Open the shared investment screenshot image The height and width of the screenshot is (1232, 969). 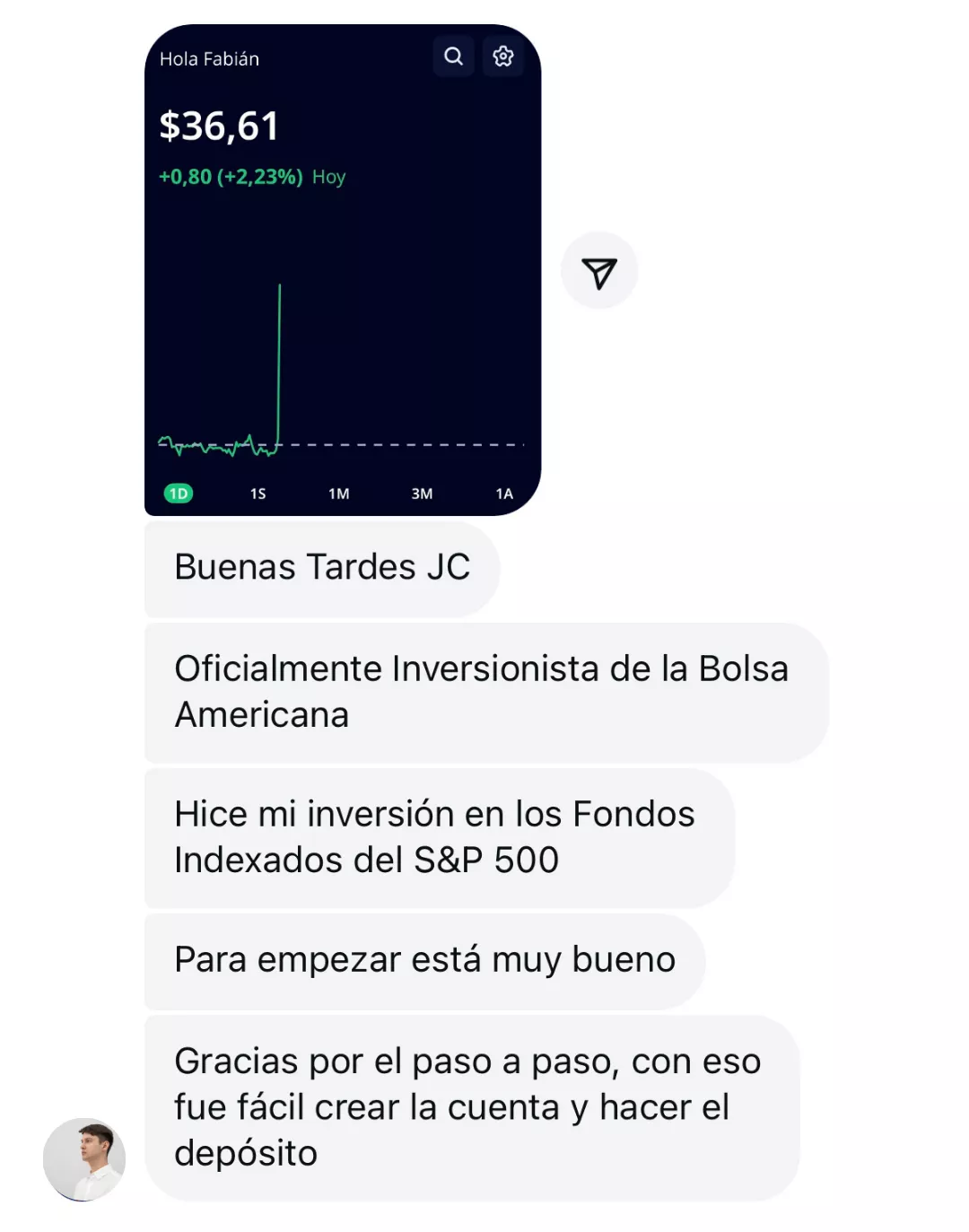point(342,269)
